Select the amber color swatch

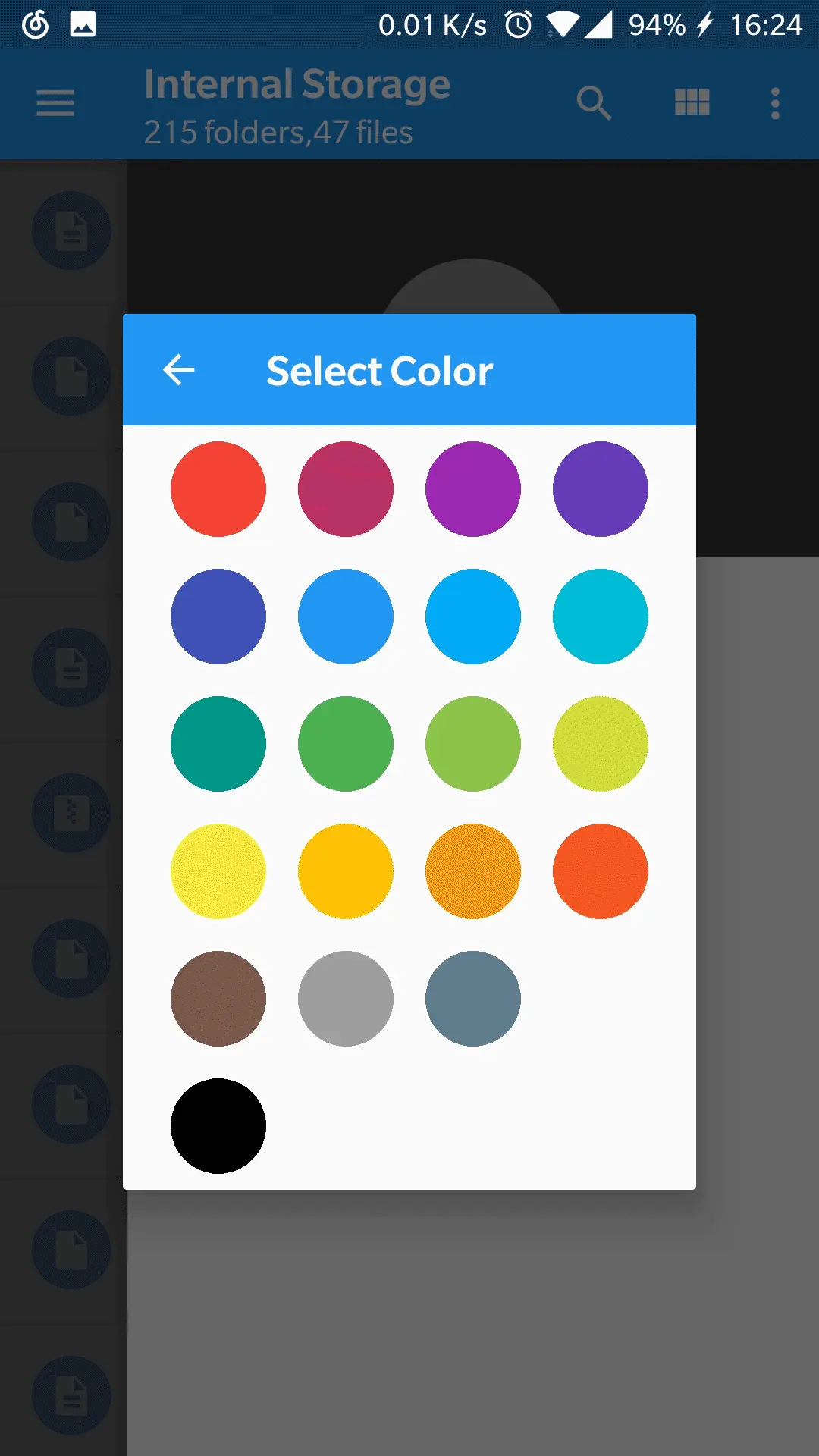pyautogui.click(x=346, y=871)
